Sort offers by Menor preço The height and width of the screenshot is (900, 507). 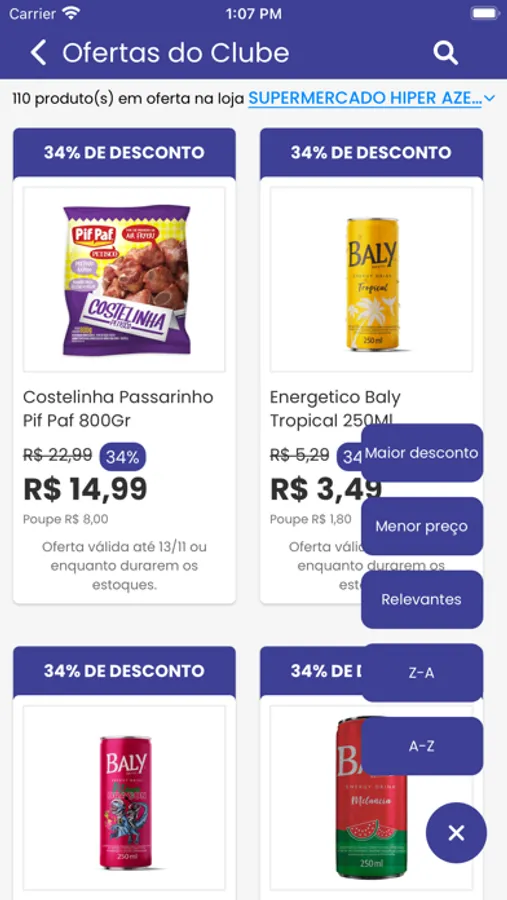click(422, 526)
